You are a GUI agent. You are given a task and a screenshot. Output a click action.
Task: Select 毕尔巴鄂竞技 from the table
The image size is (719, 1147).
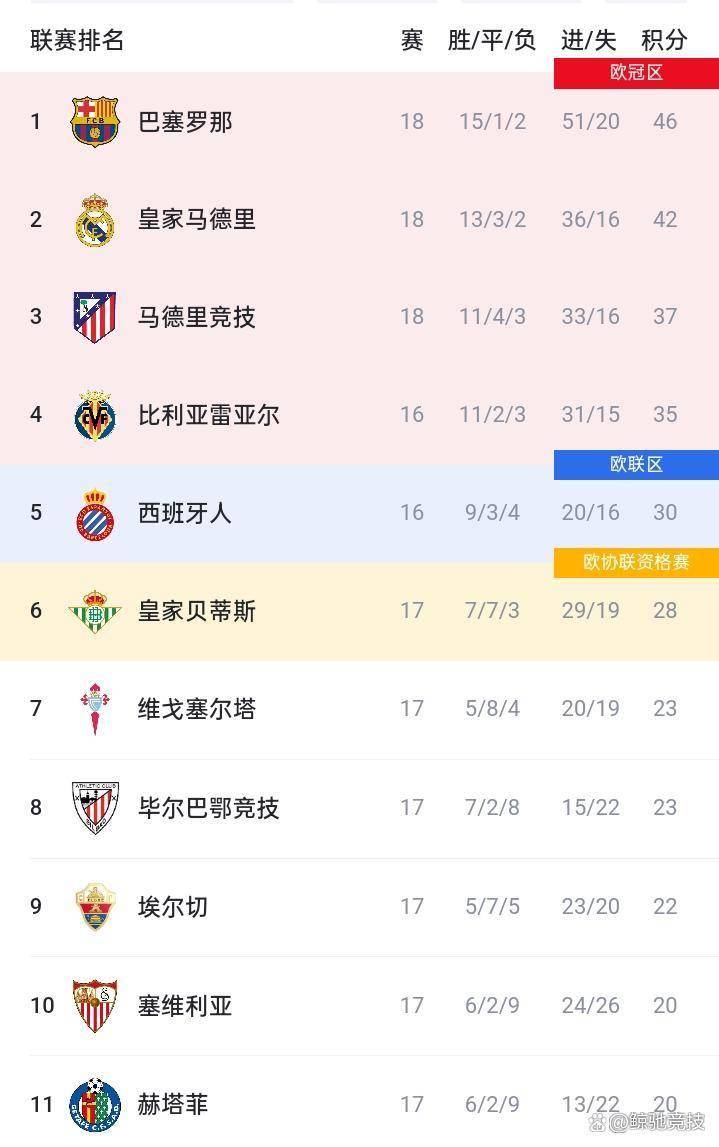click(209, 808)
